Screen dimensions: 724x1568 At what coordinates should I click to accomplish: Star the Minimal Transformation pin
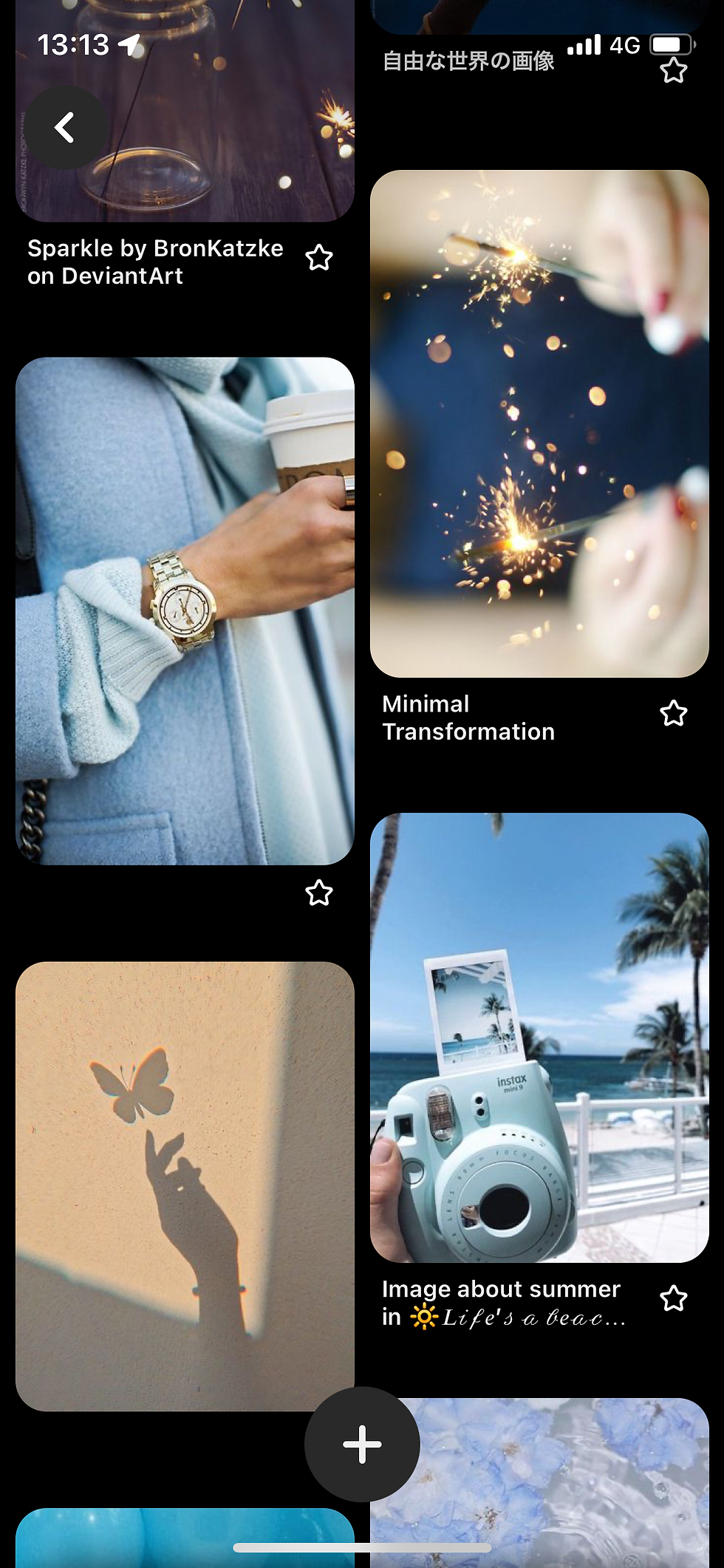[x=674, y=714]
